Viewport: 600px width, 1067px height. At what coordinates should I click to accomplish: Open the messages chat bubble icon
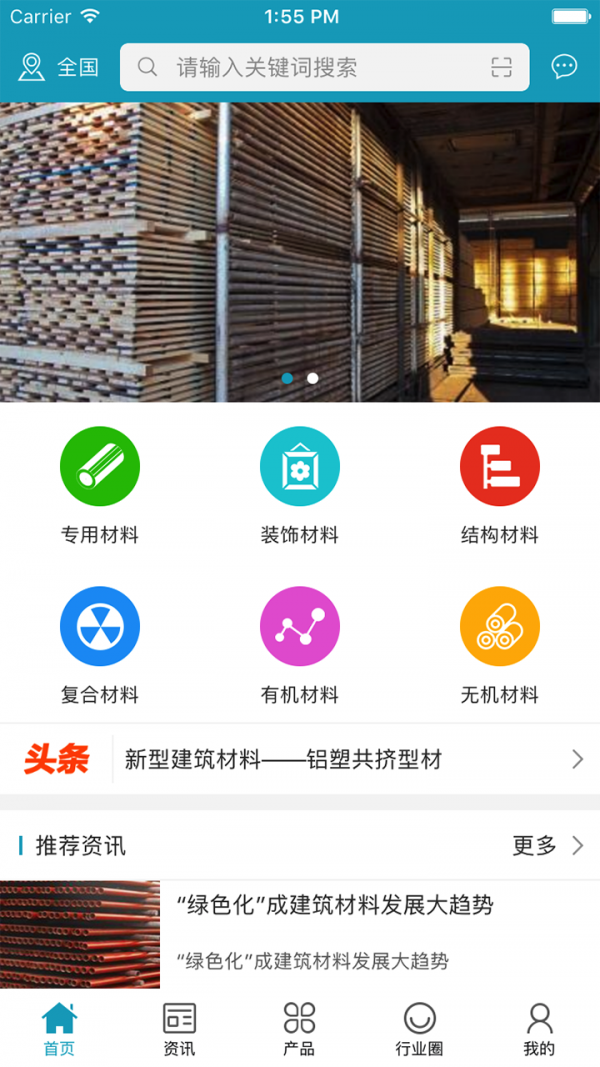coord(564,67)
